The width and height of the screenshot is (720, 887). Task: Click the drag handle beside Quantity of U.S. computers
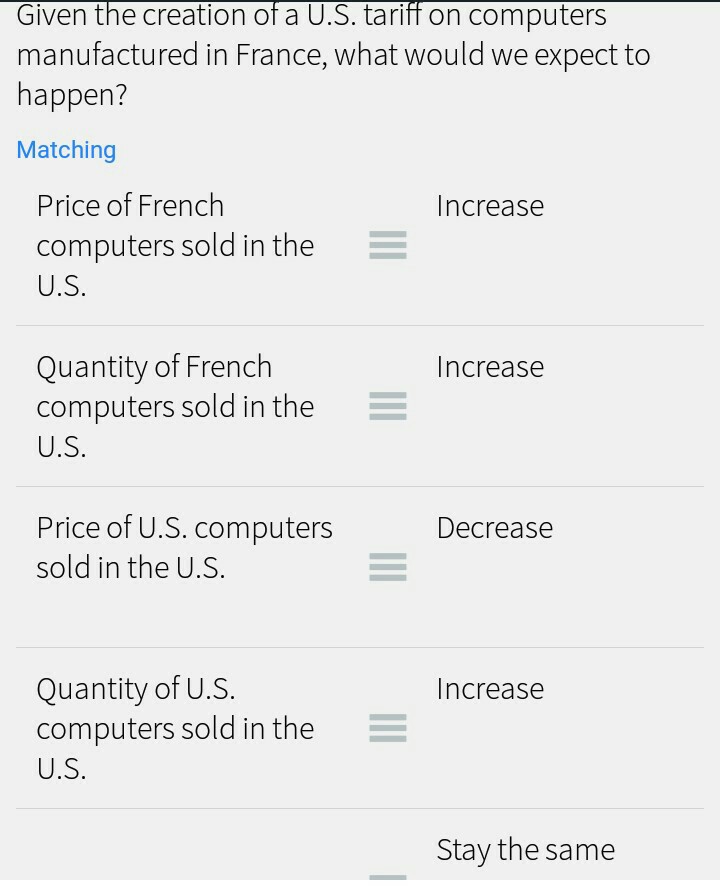coord(387,729)
